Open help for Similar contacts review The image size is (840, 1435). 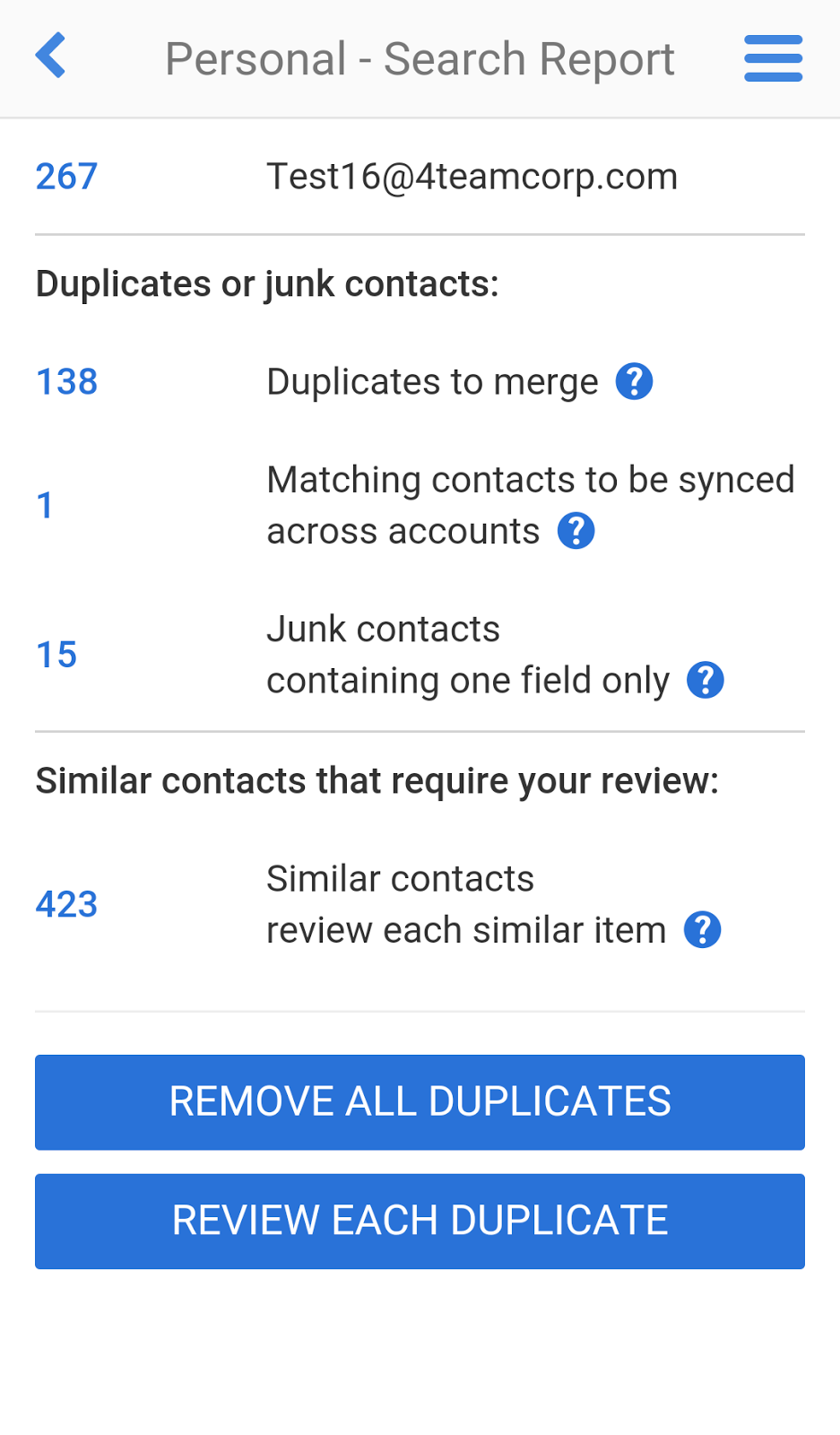point(702,930)
